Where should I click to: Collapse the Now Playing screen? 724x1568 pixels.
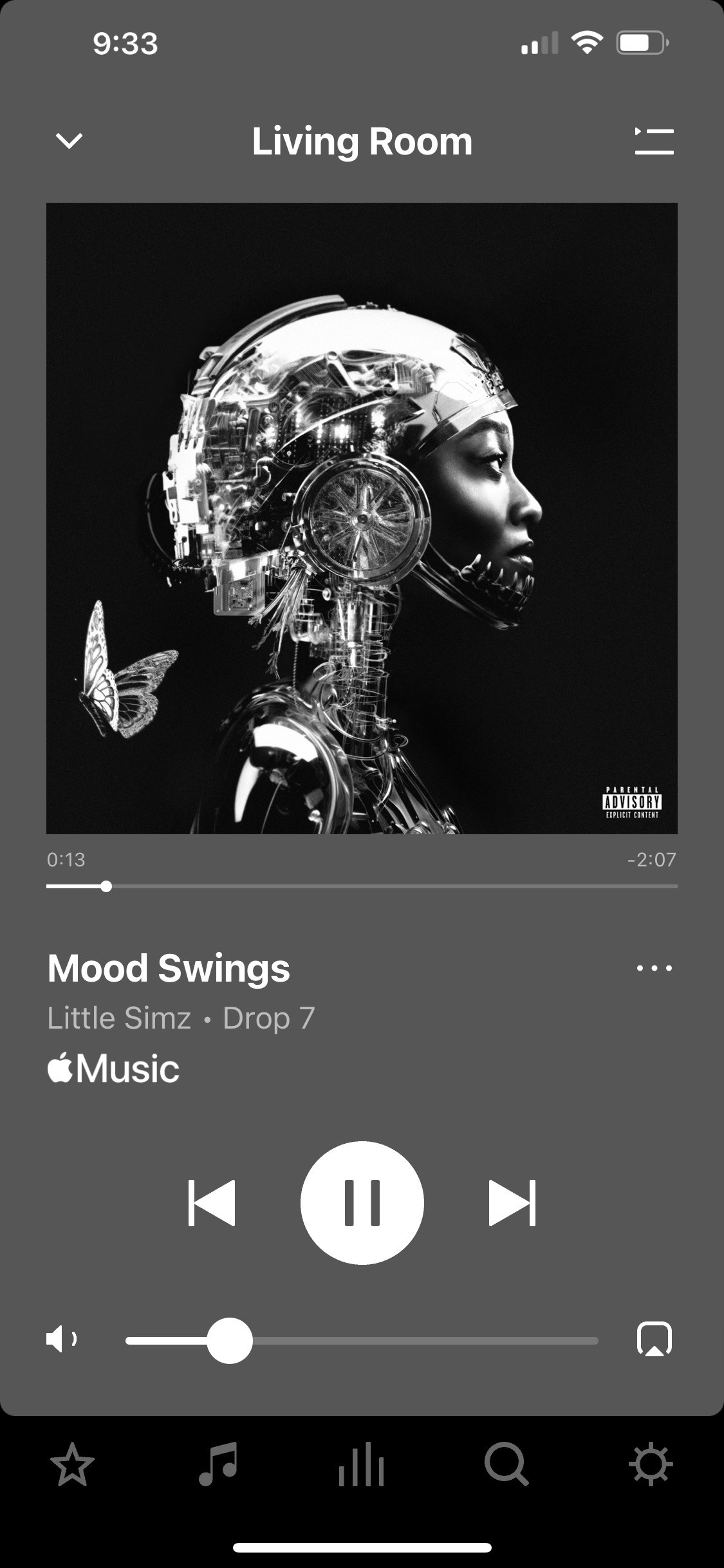69,141
